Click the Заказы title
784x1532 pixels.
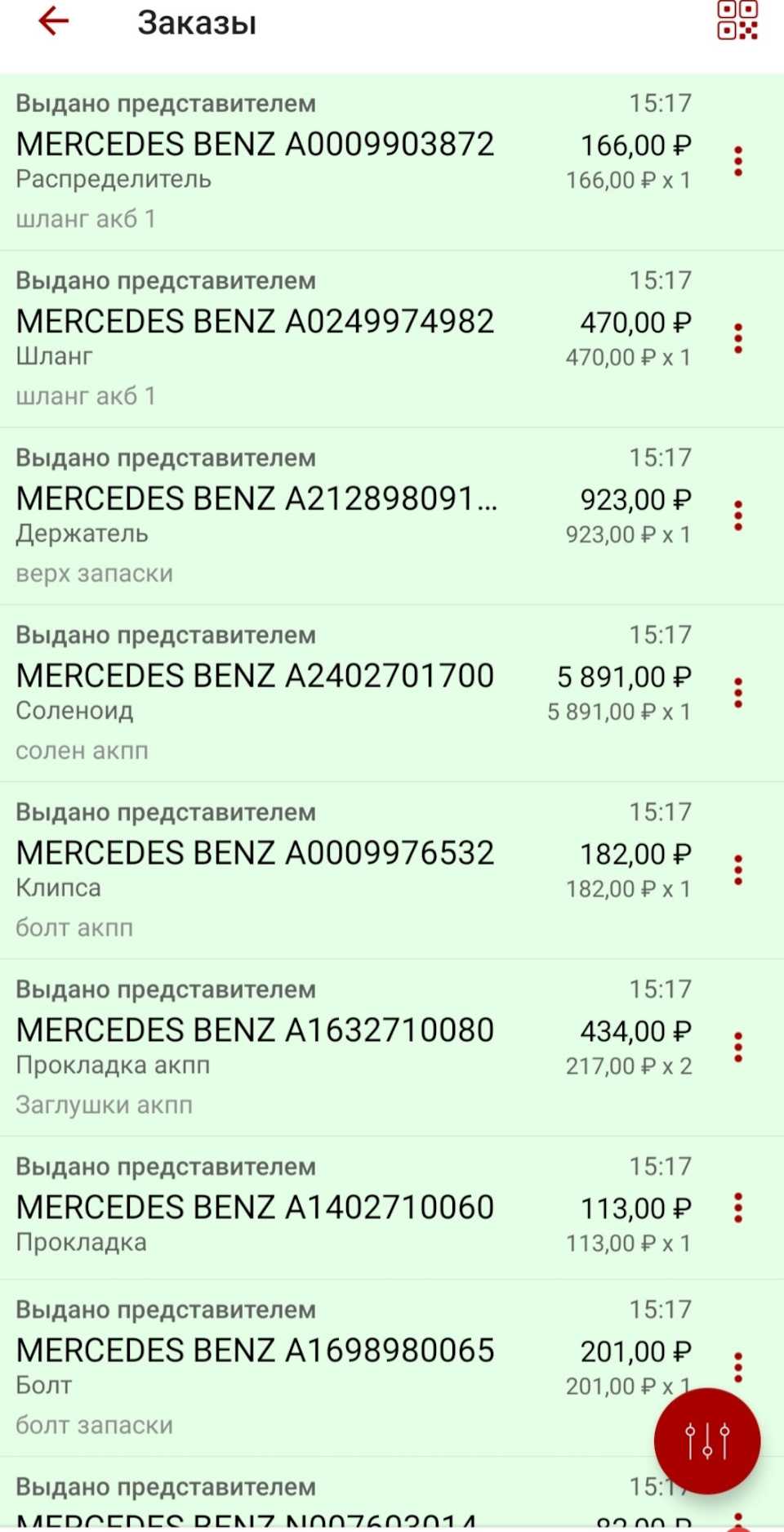pyautogui.click(x=198, y=22)
